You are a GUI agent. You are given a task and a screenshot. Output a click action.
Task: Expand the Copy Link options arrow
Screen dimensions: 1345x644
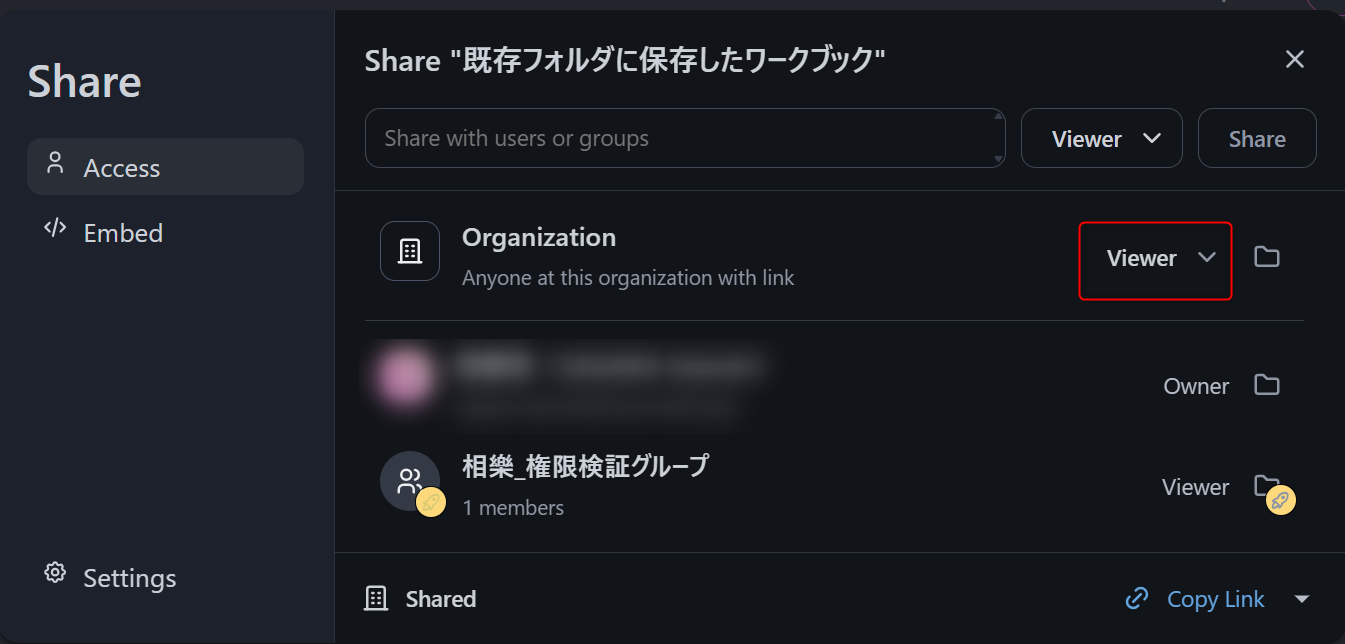1302,599
